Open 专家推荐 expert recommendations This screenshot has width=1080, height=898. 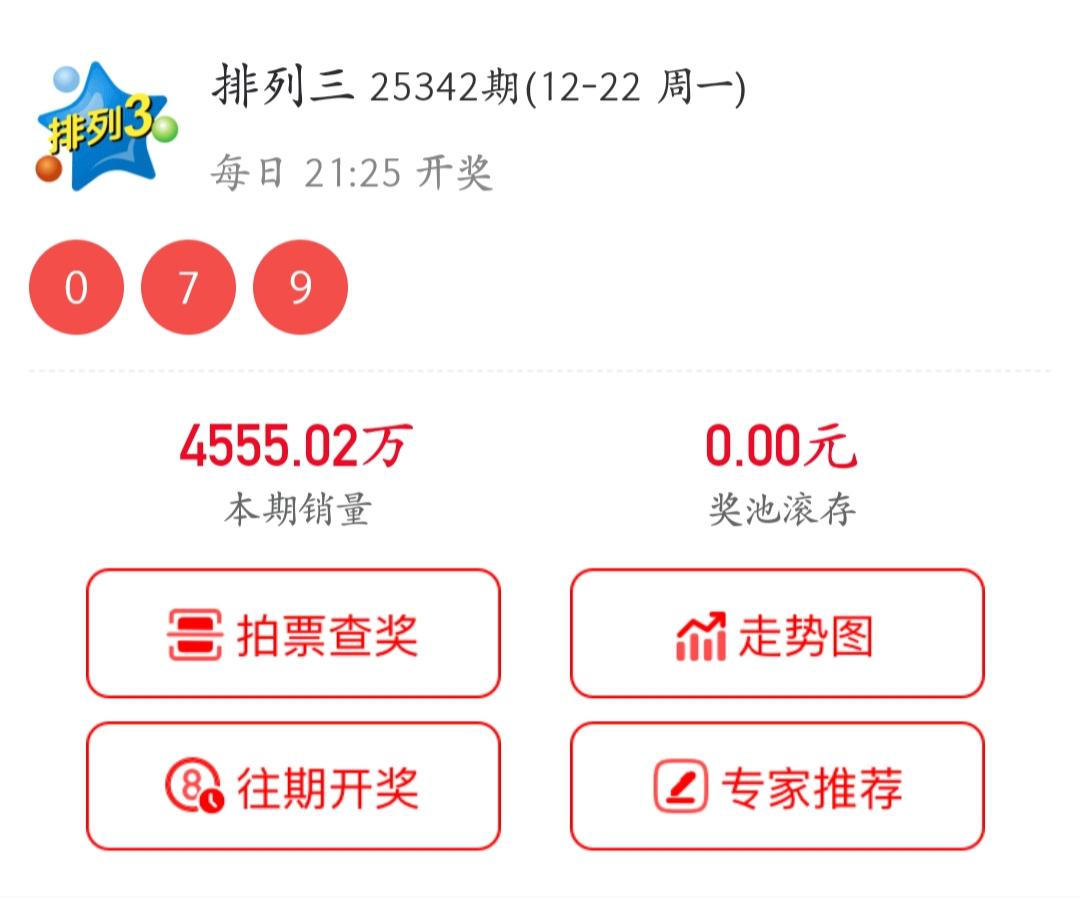(x=777, y=787)
